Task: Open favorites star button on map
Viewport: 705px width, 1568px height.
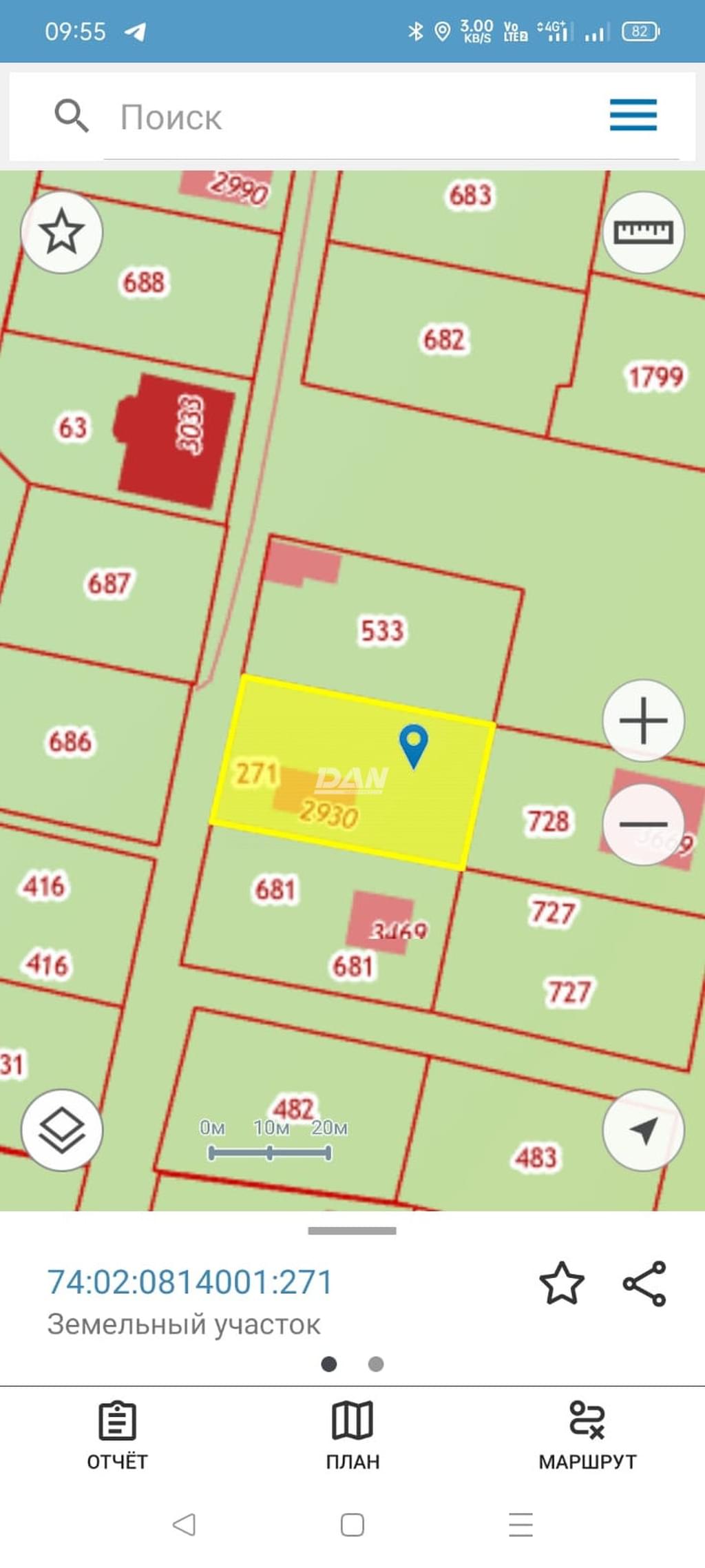Action: pos(62,231)
